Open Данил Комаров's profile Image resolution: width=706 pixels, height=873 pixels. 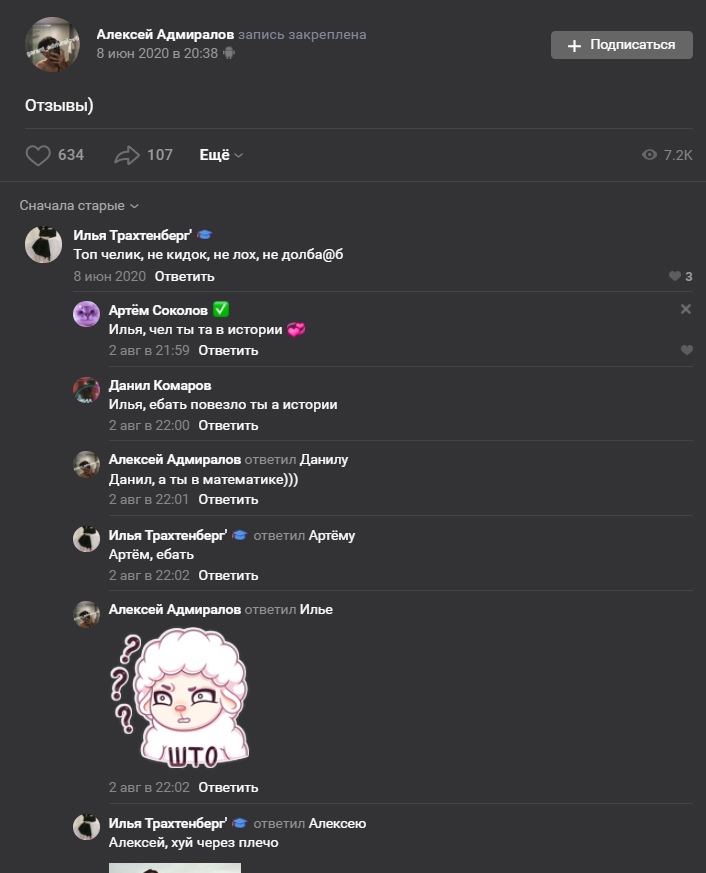(x=160, y=385)
